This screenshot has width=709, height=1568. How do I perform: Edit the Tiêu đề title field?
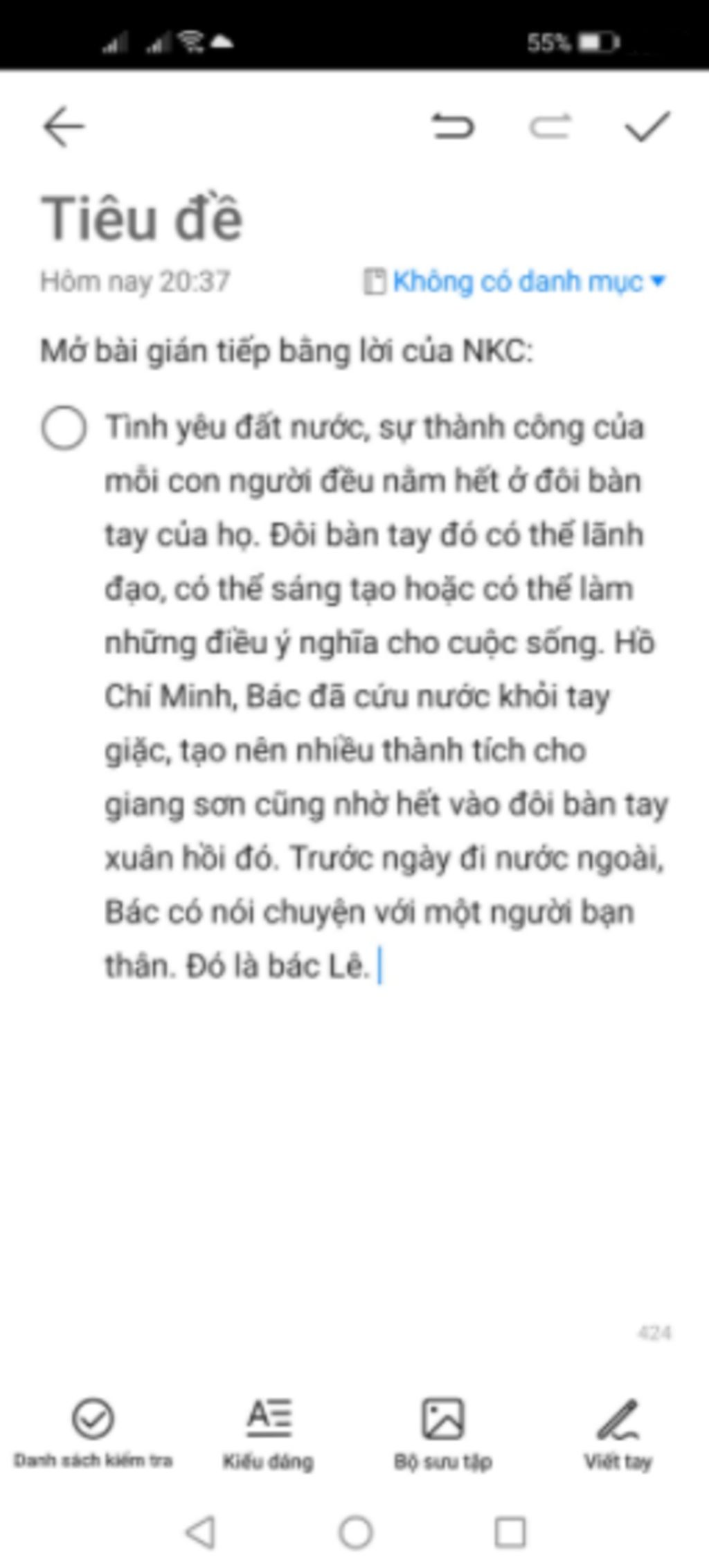[x=142, y=219]
